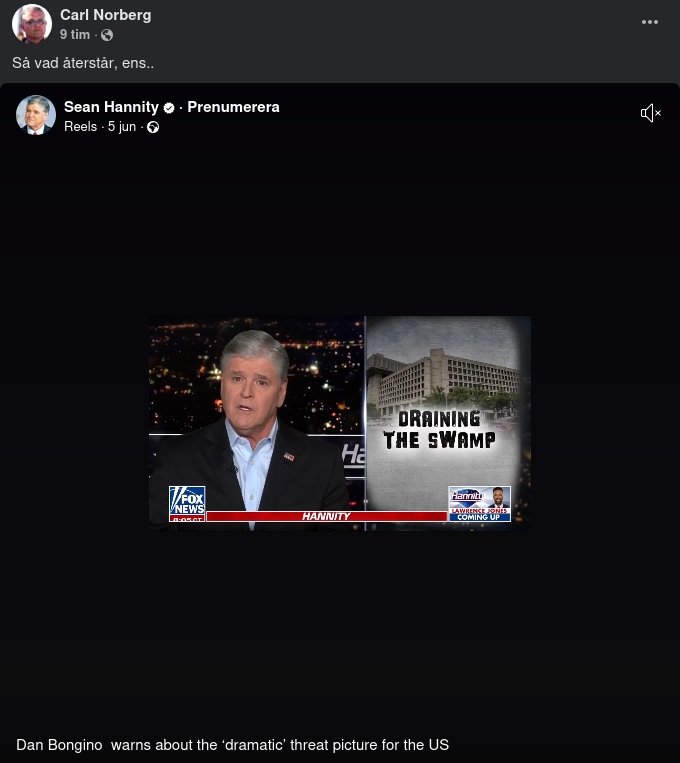This screenshot has height=763, width=680.
Task: Open Sean Hannity's page name link
Action: click(111, 107)
